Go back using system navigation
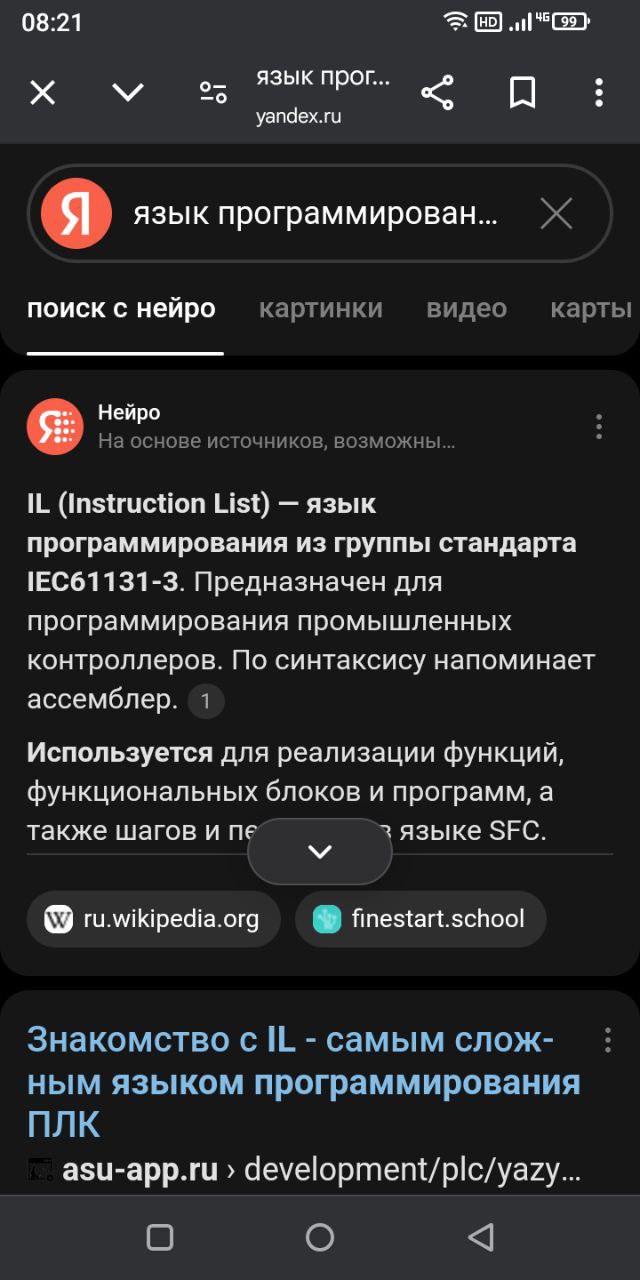 [x=481, y=1237]
